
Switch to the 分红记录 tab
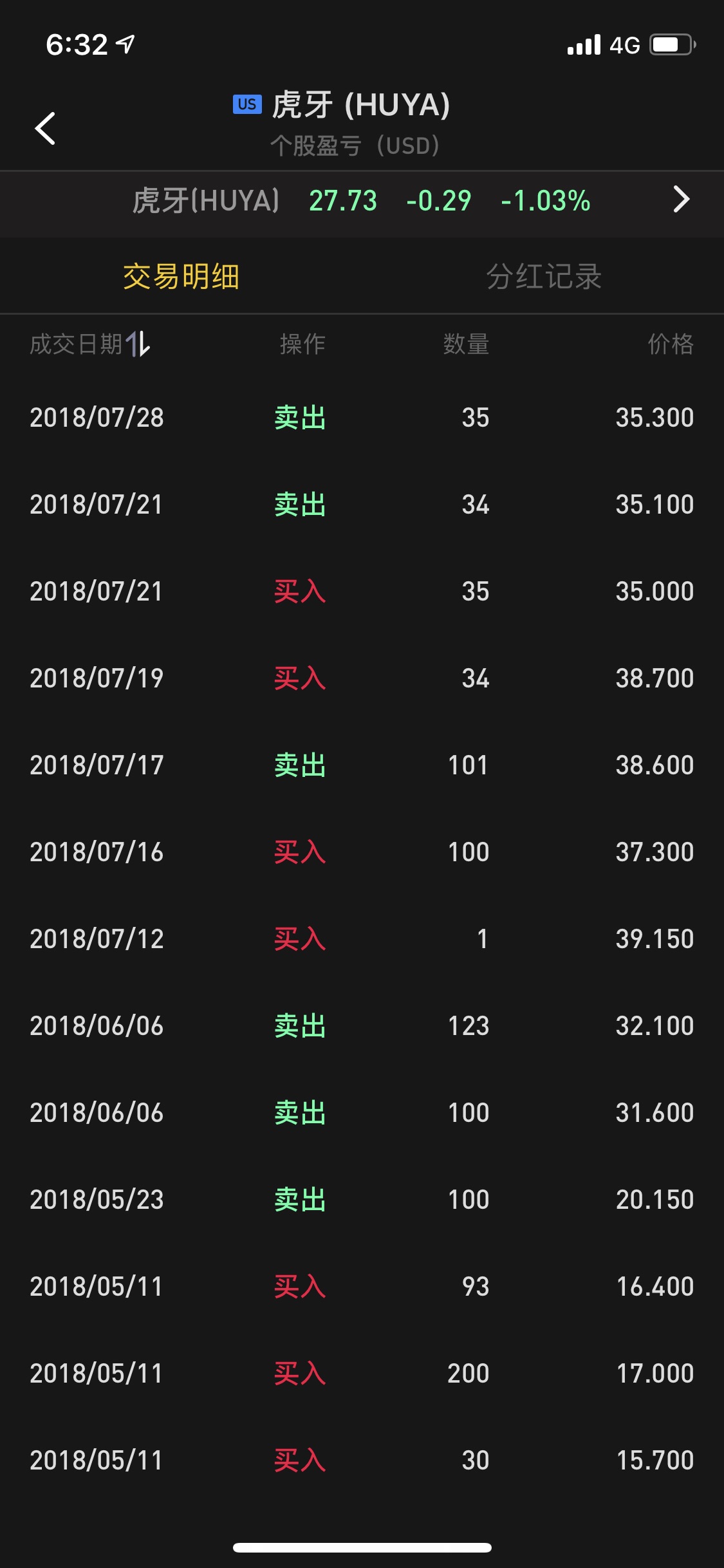(543, 277)
